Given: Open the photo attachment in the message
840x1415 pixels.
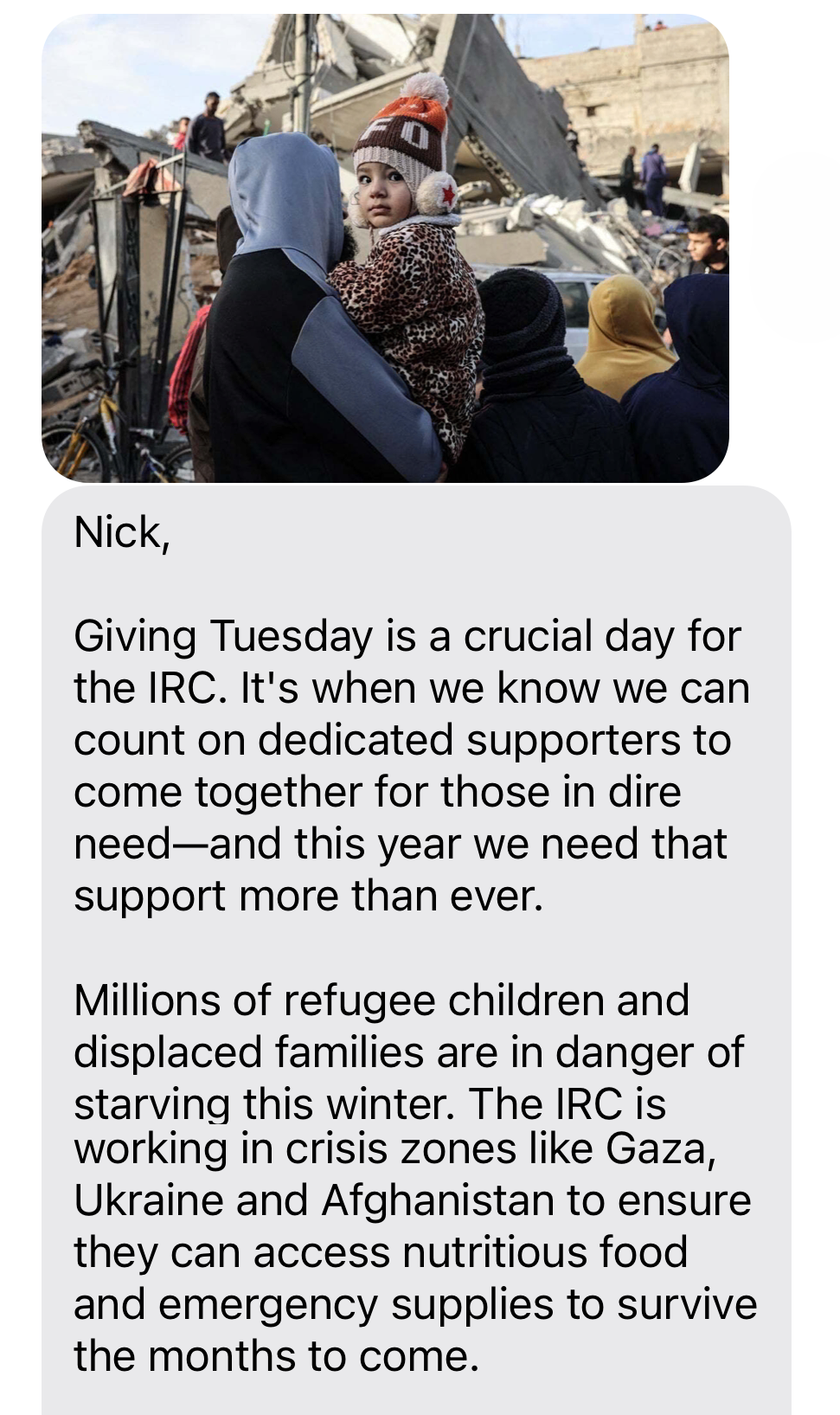Looking at the screenshot, I should click(385, 248).
